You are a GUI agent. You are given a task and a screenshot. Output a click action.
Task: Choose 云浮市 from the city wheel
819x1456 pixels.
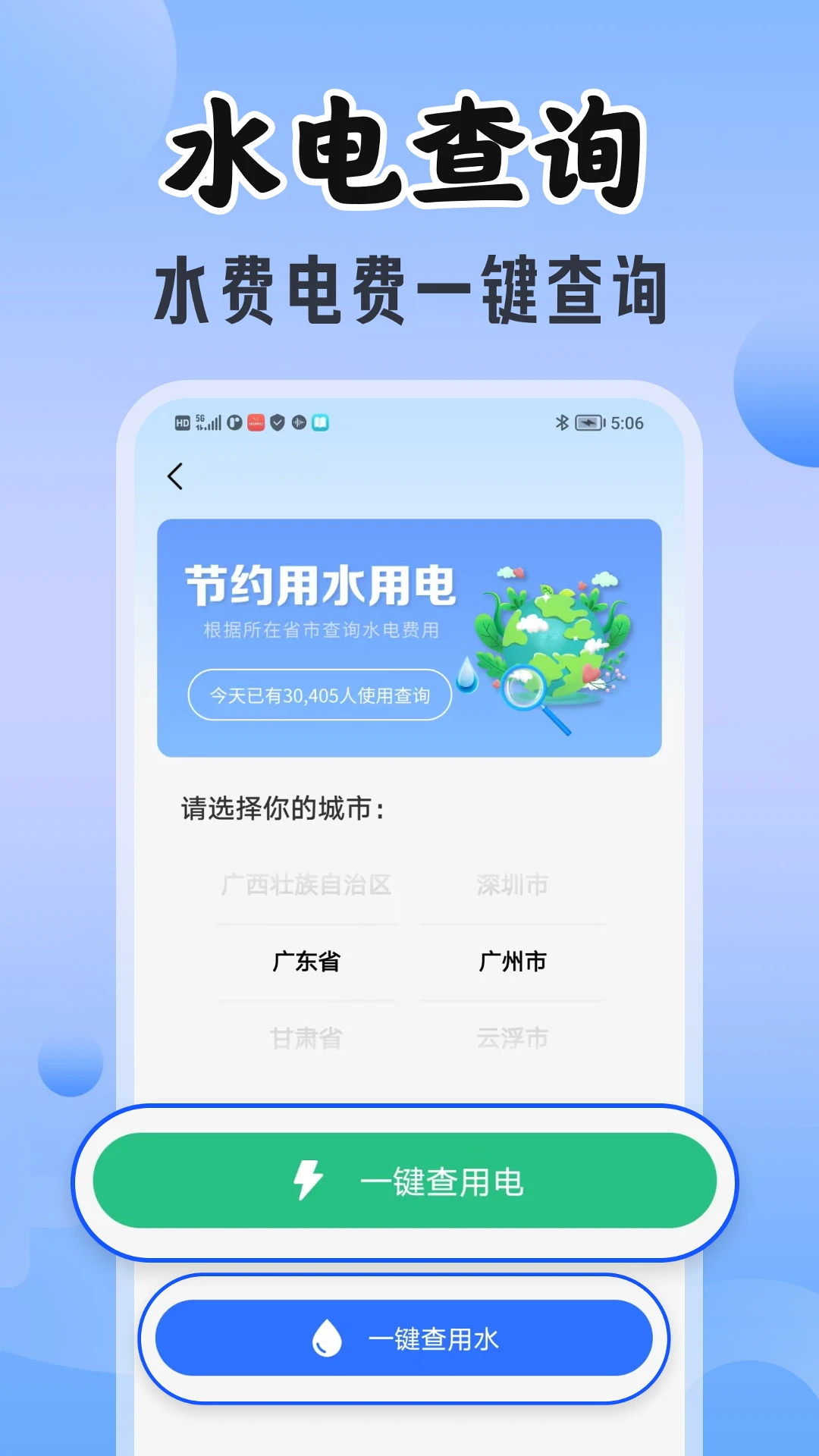click(512, 1038)
